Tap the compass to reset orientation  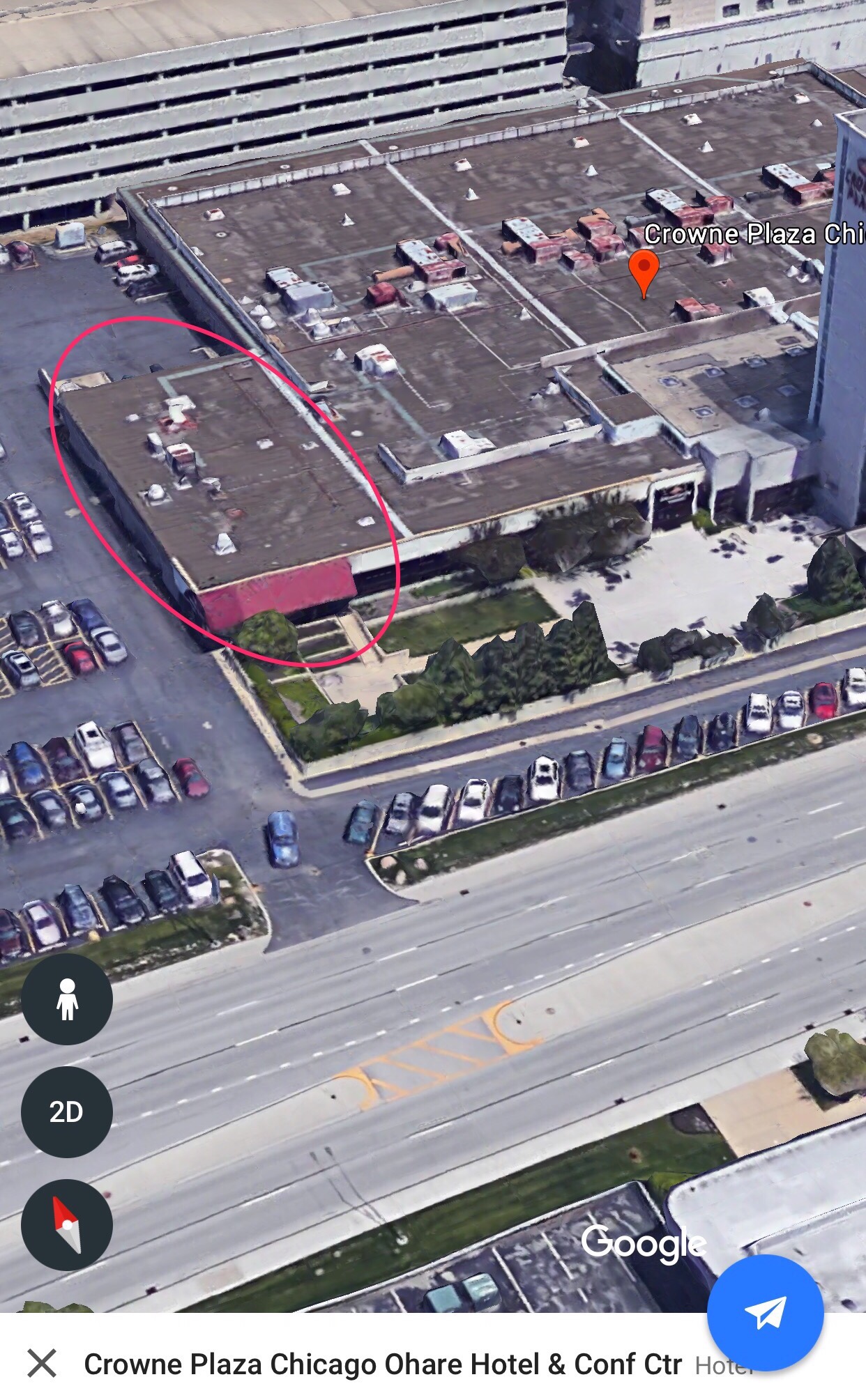[x=67, y=1224]
